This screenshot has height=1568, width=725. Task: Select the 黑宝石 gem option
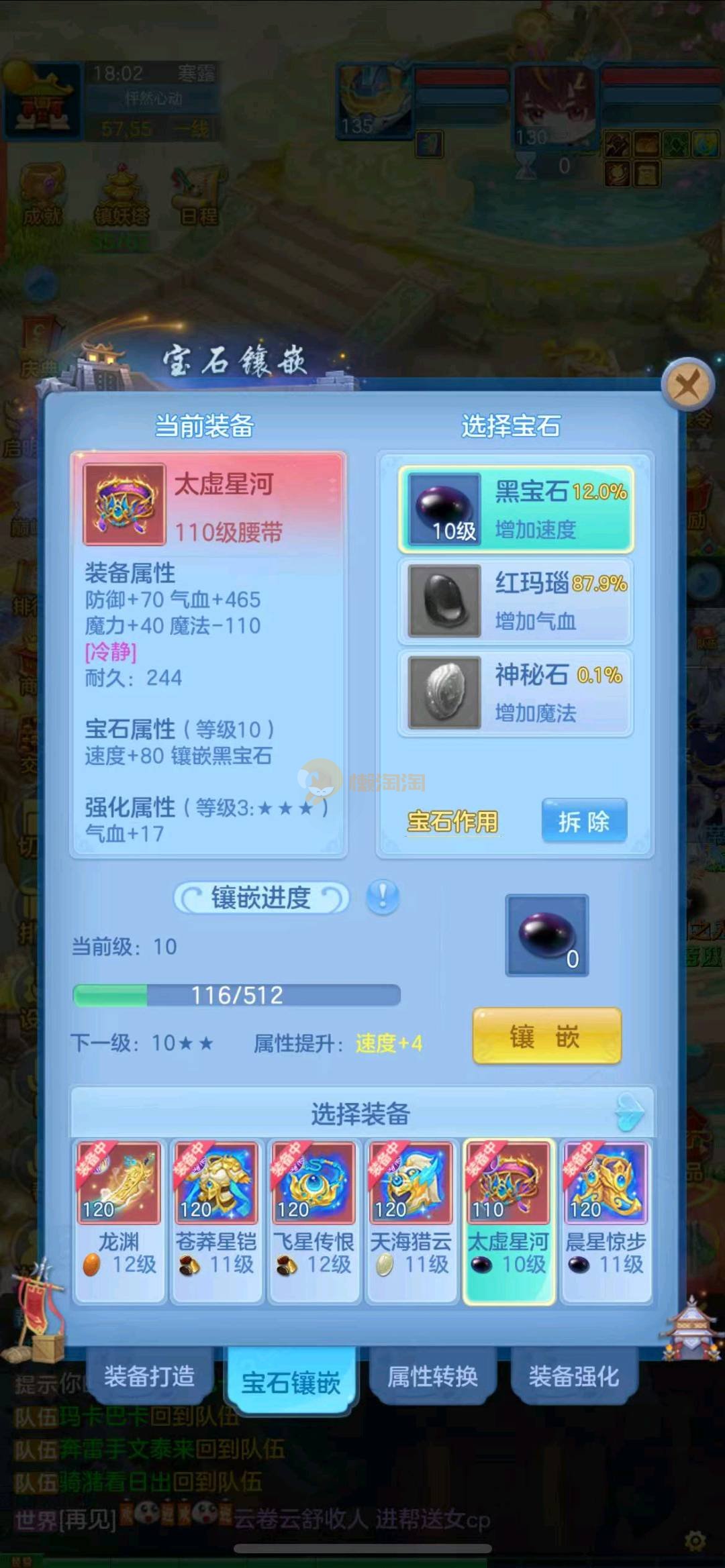click(x=516, y=509)
